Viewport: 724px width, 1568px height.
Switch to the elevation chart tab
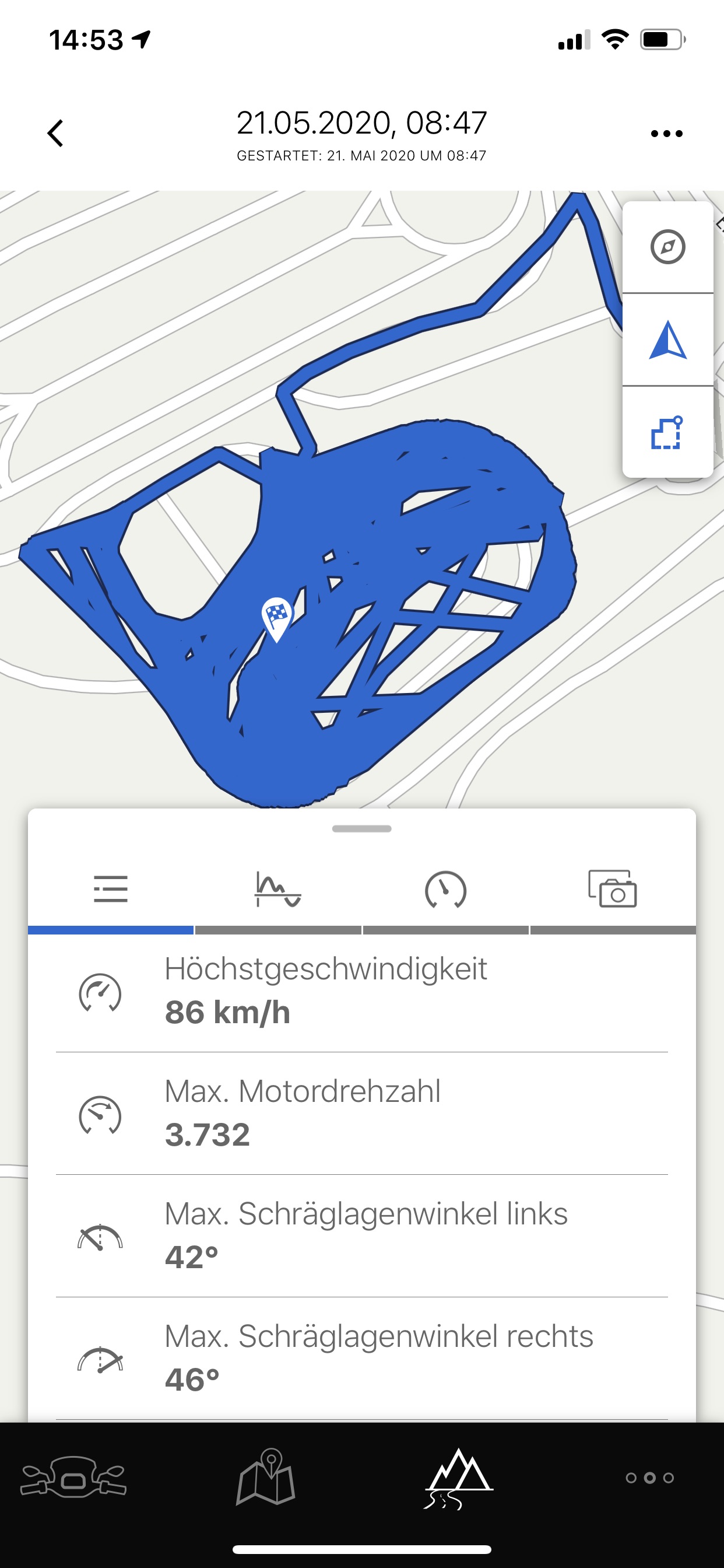[x=278, y=890]
